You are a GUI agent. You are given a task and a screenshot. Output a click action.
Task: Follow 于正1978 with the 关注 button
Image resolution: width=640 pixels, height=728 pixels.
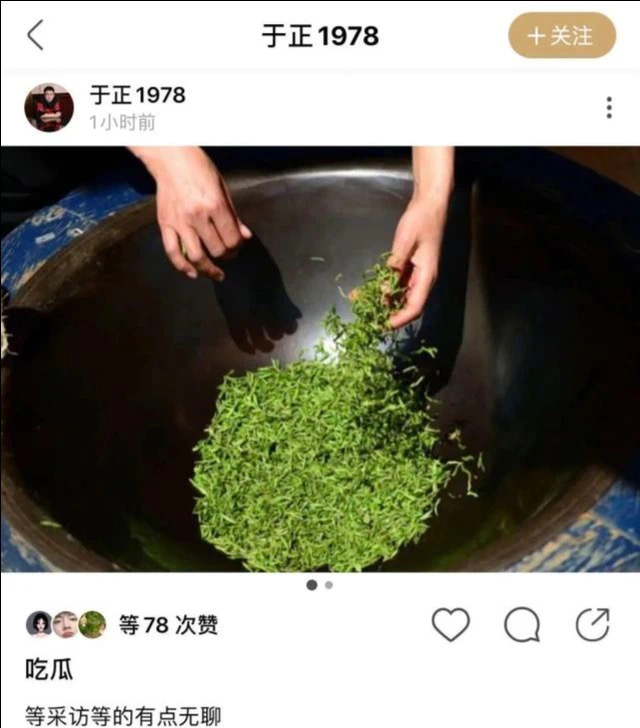561,35
